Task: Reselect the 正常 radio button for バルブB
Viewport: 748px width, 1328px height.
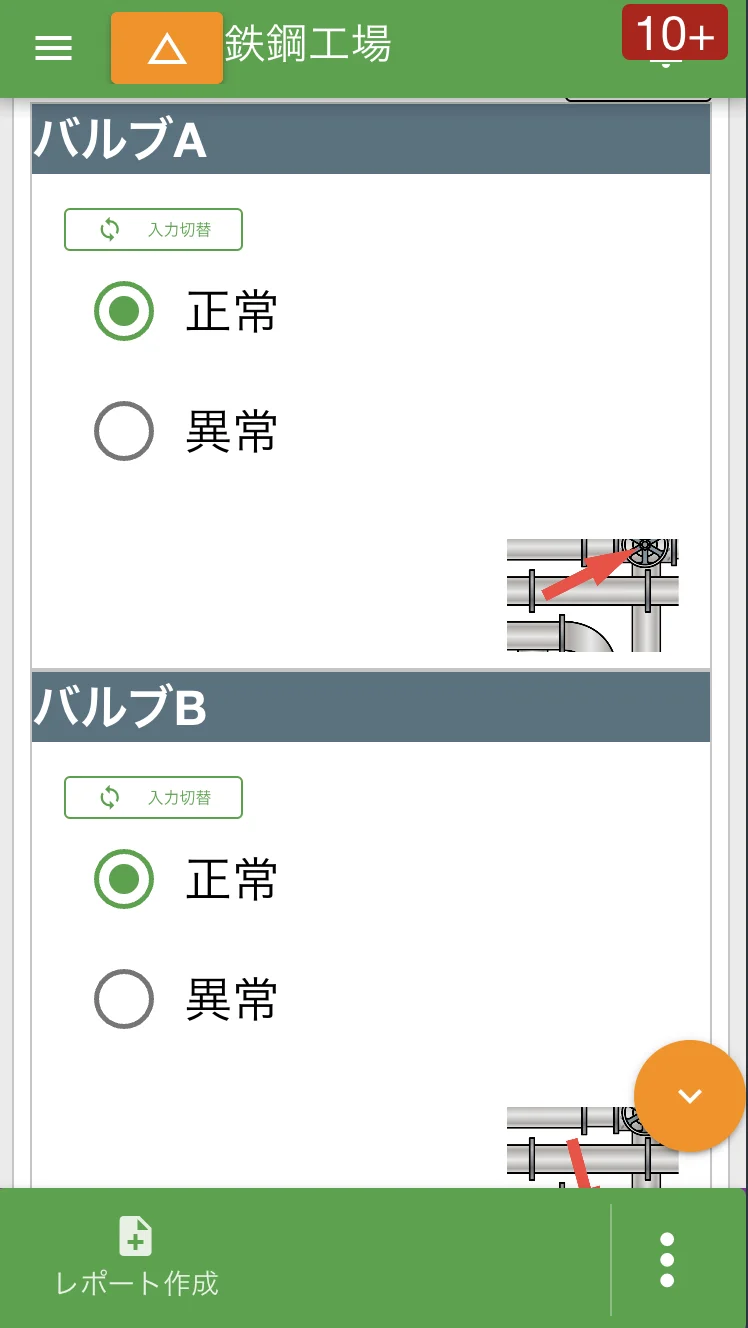Action: [x=123, y=880]
